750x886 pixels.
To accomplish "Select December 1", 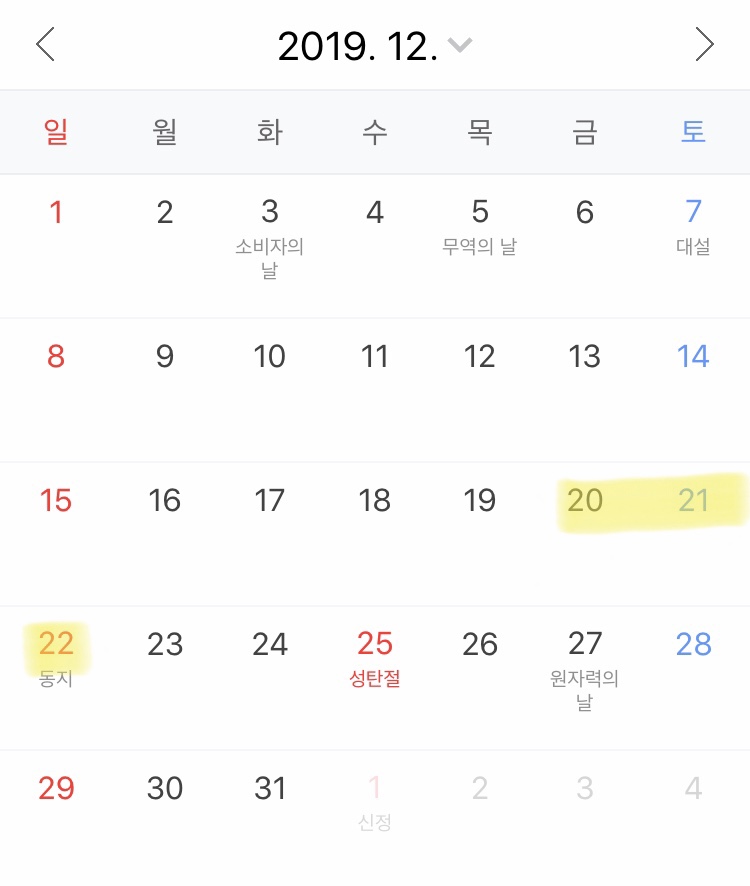I will click(x=56, y=212).
